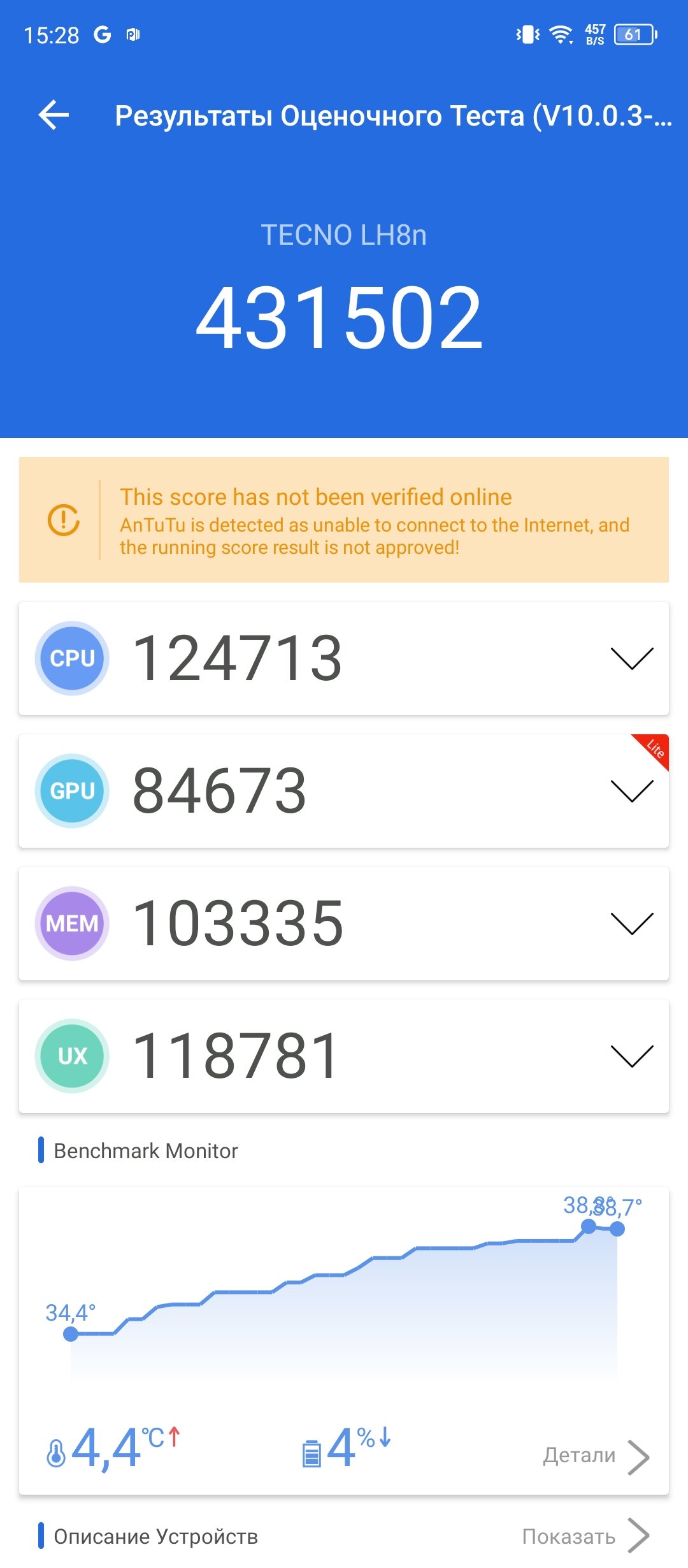
Task: Expand the UX score card
Action: tap(631, 1056)
